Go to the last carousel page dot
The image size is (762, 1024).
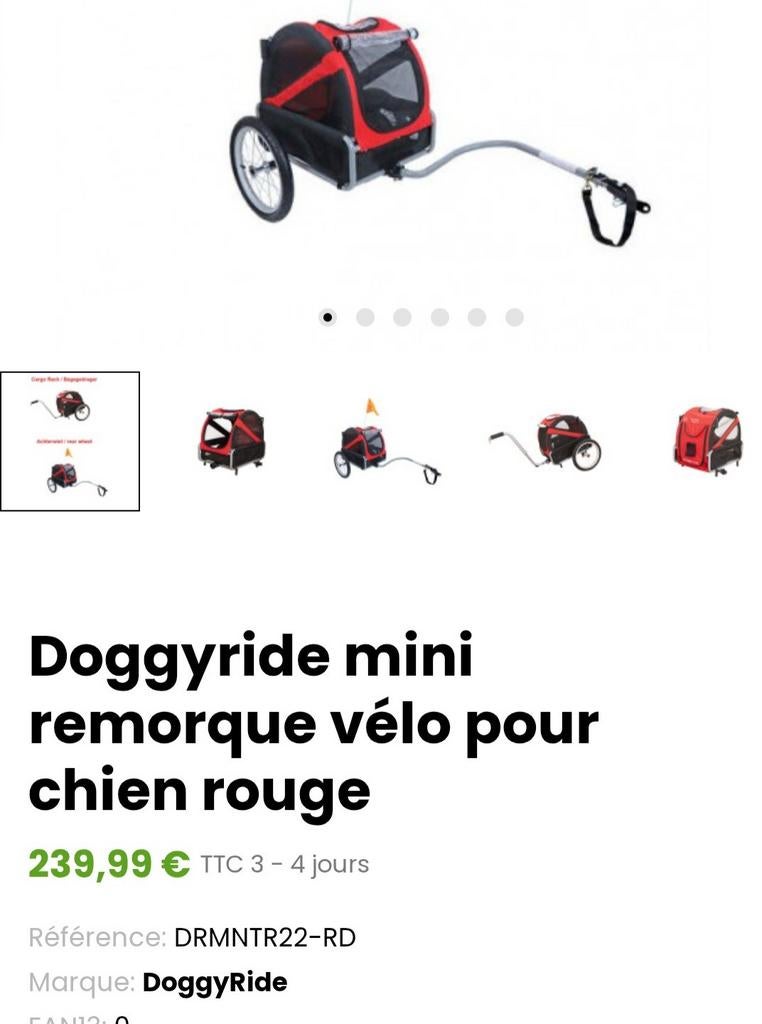point(515,317)
